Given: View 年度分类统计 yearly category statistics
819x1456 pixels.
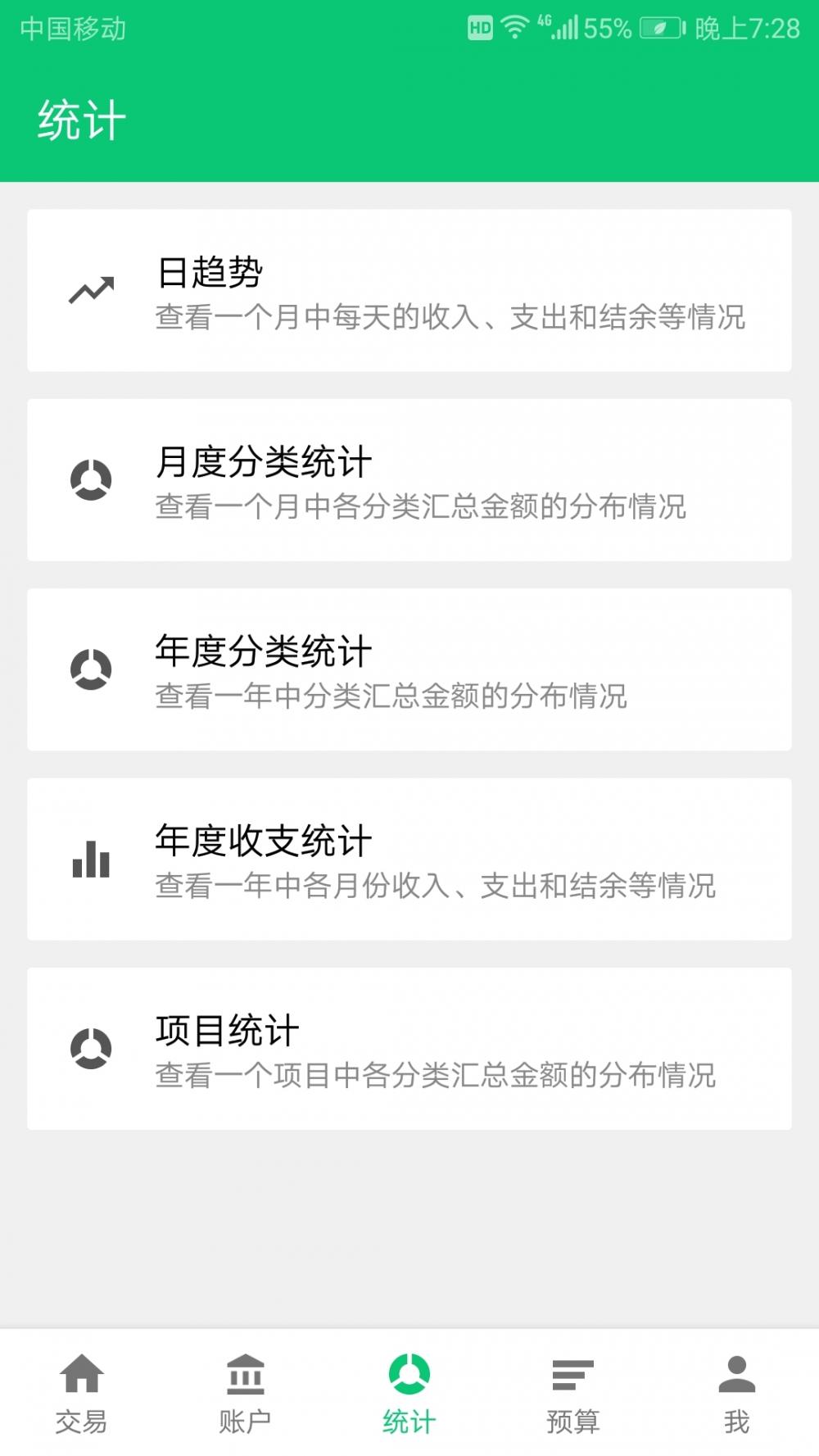Looking at the screenshot, I should (409, 669).
